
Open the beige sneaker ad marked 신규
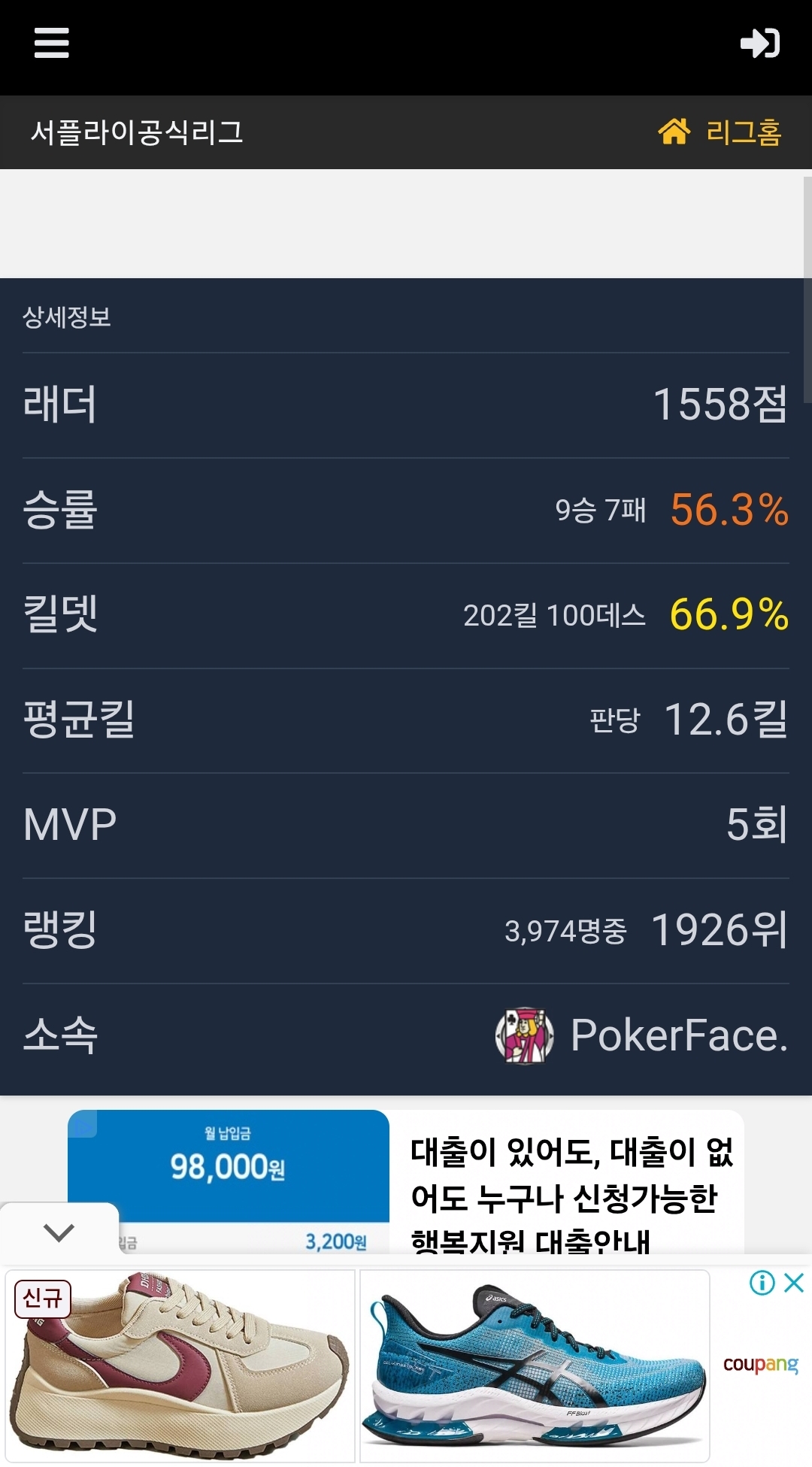(180, 1366)
